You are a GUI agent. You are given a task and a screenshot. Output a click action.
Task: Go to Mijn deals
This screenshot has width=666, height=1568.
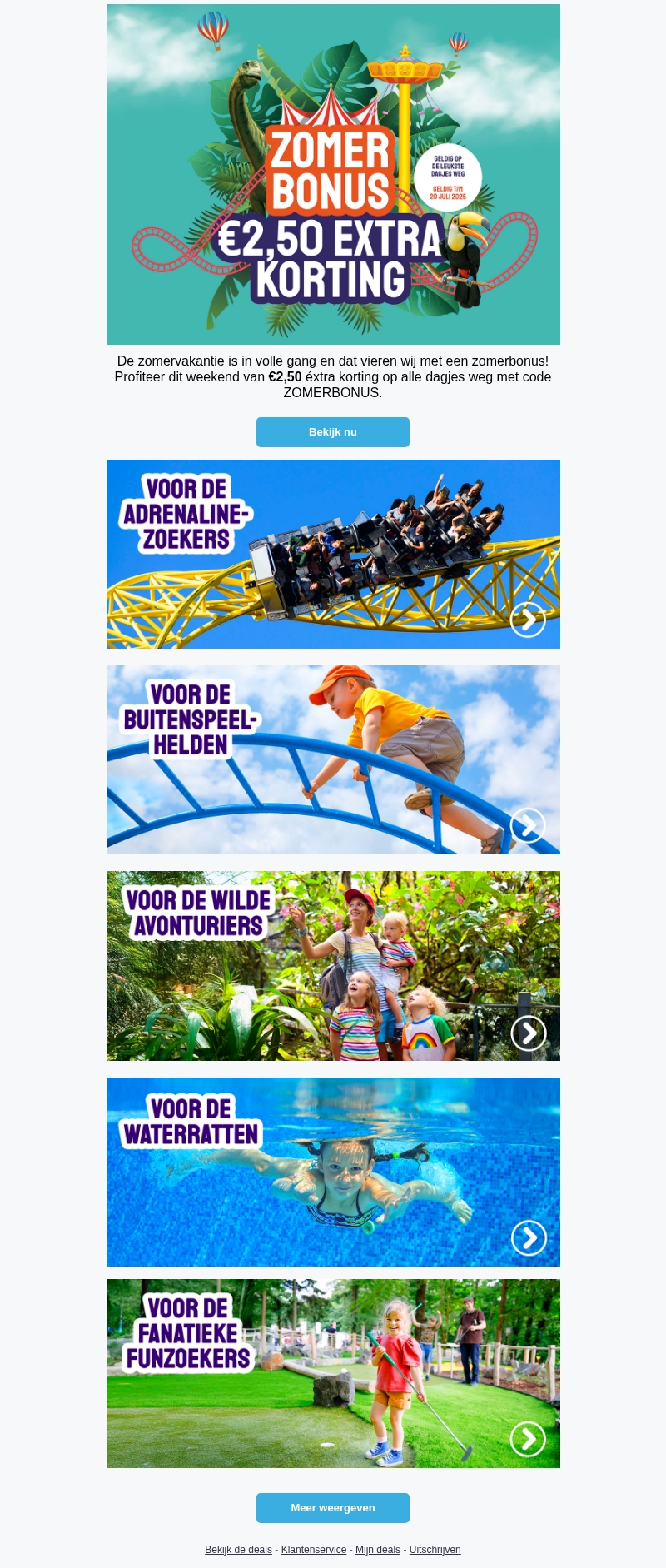click(378, 1550)
